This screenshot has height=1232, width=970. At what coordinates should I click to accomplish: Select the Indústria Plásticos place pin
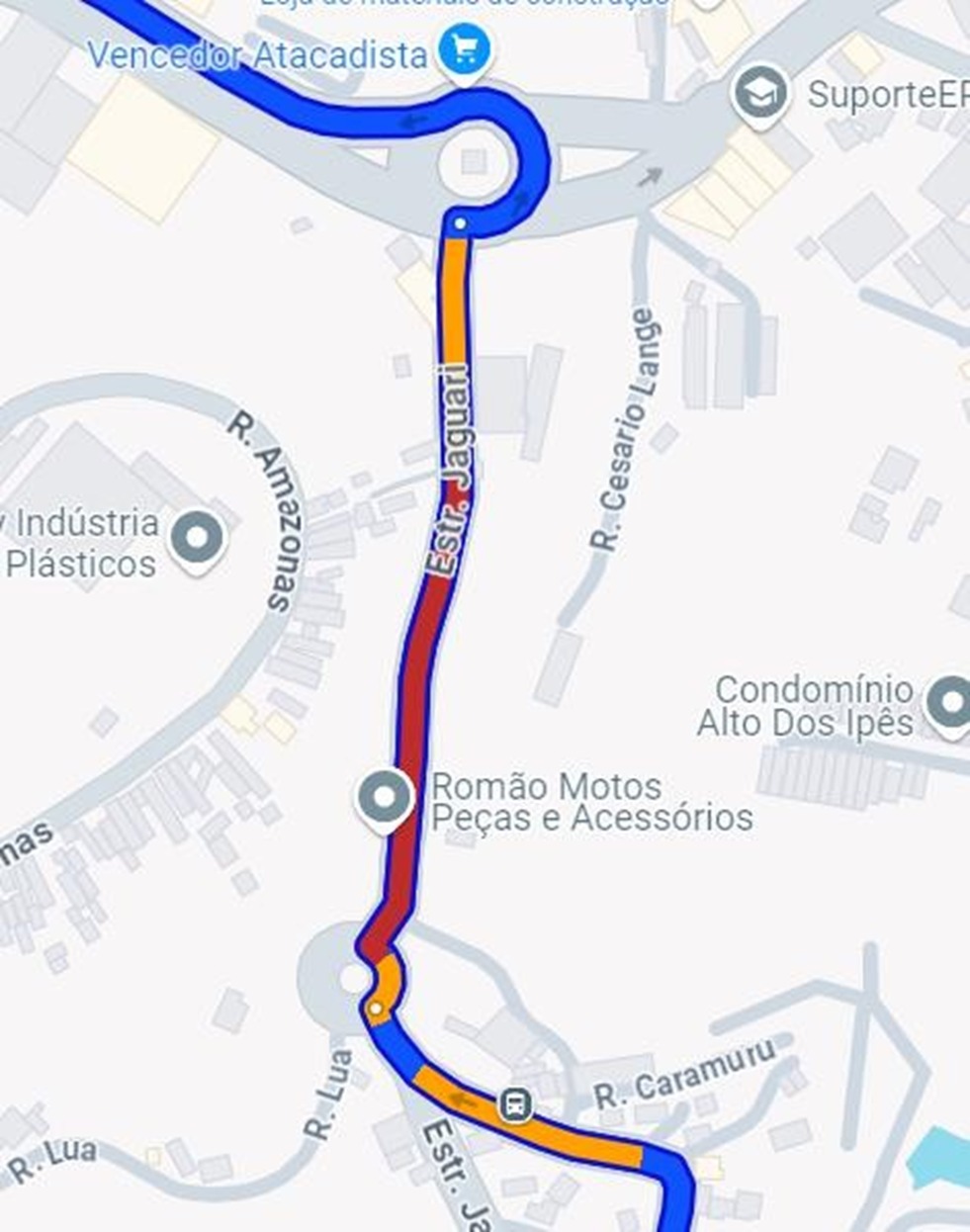click(197, 539)
